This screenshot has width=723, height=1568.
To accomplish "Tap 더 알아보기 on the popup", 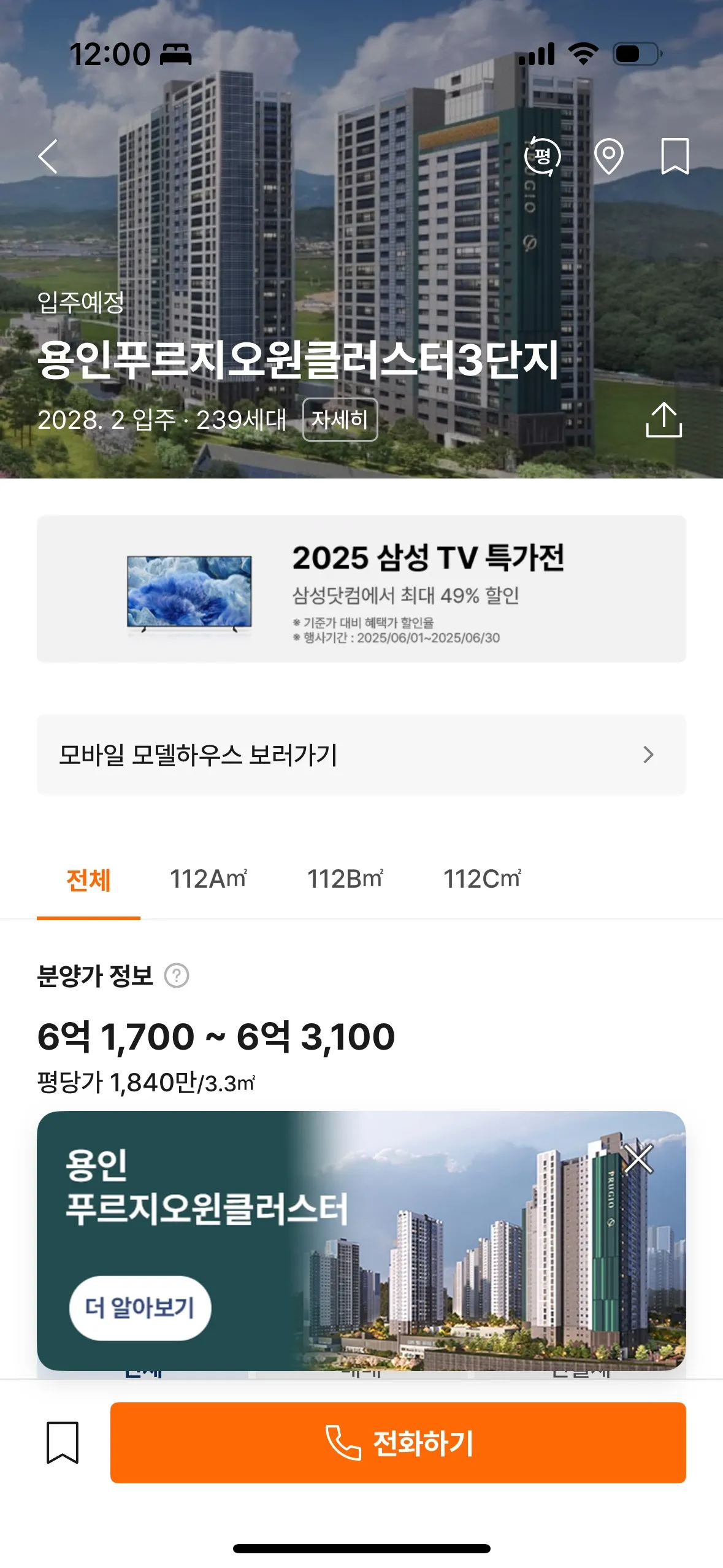I will 140,1308.
